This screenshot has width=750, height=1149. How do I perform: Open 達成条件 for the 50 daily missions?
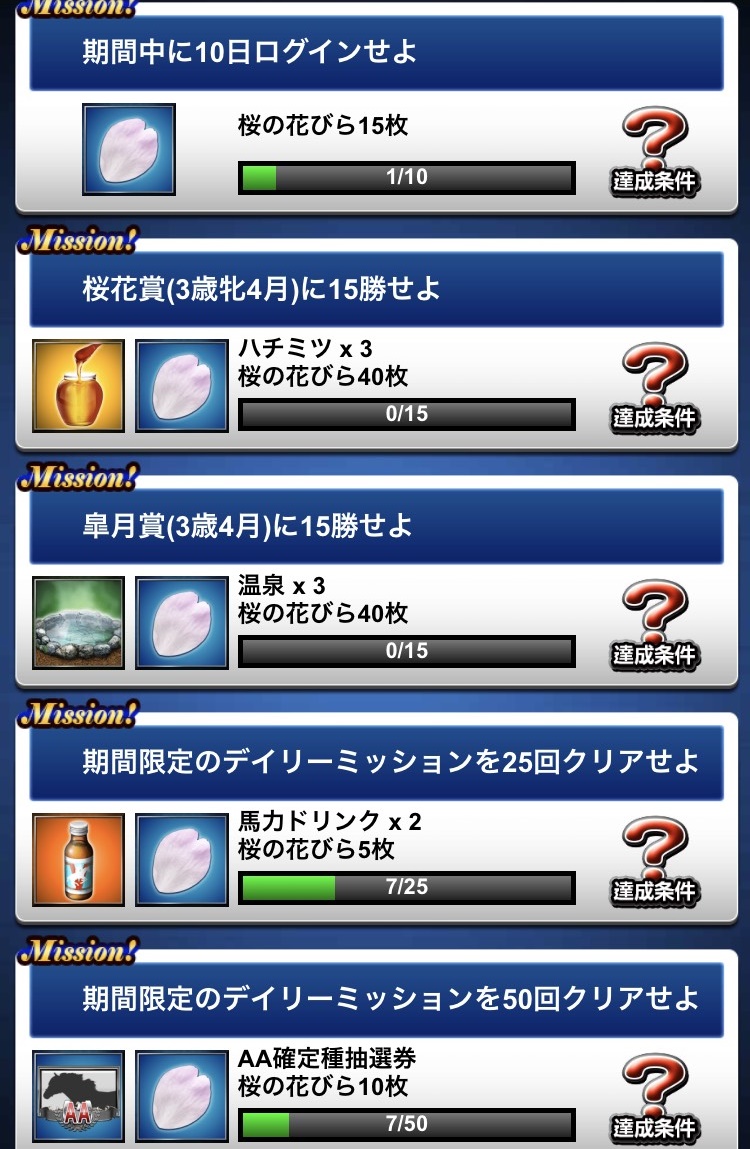[655, 1096]
